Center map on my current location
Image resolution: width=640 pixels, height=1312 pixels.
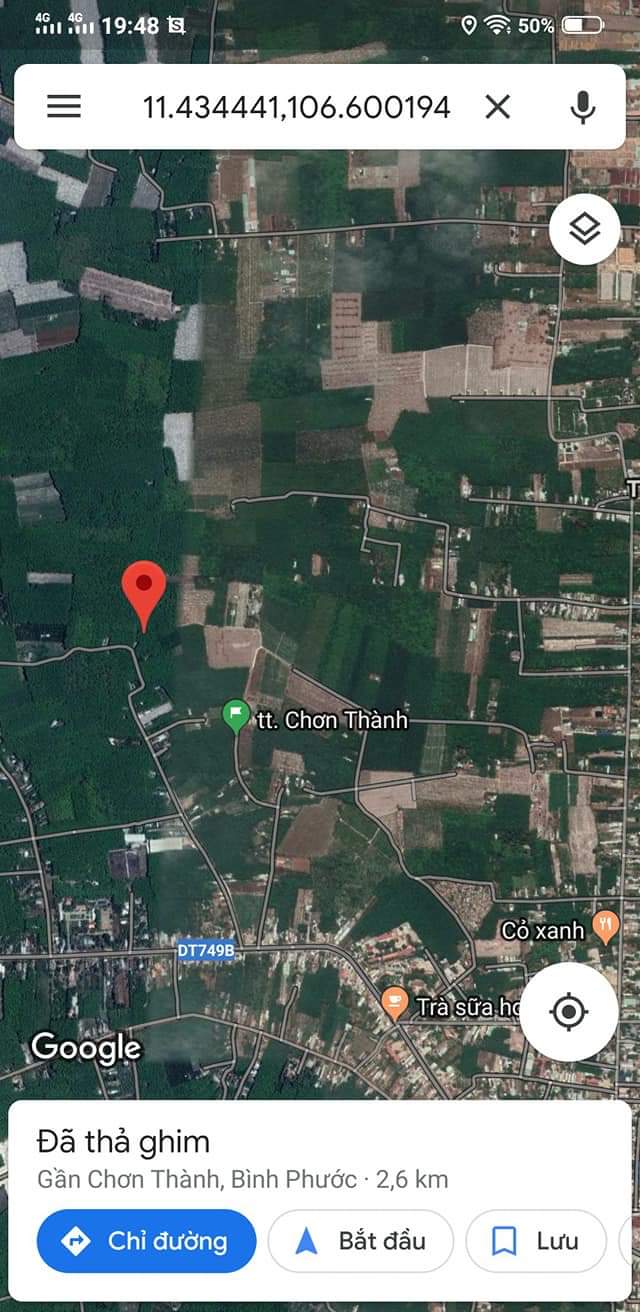coord(569,1012)
